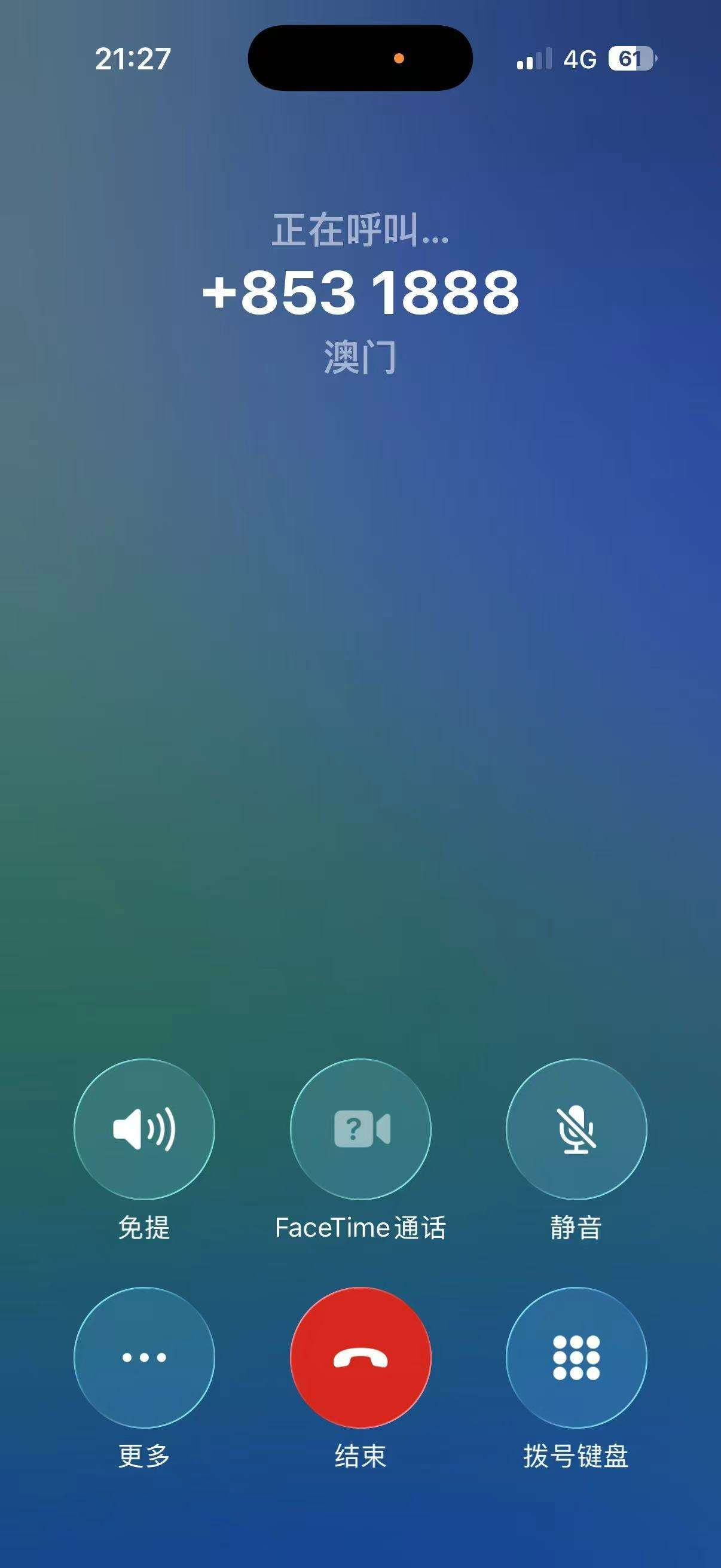Mute the microphone (静音)
721x1568 pixels.
[576, 1129]
